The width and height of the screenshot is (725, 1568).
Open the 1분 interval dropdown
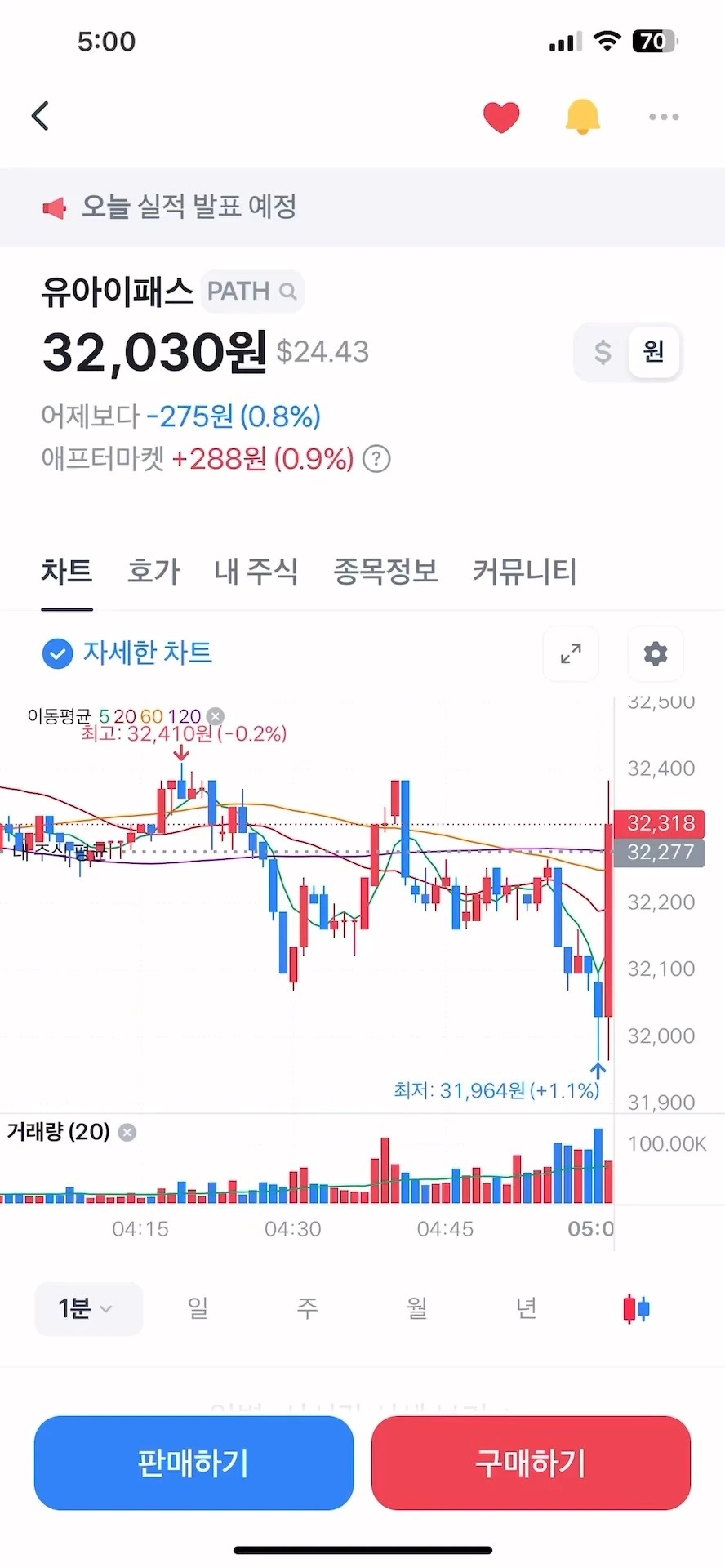[x=87, y=1308]
